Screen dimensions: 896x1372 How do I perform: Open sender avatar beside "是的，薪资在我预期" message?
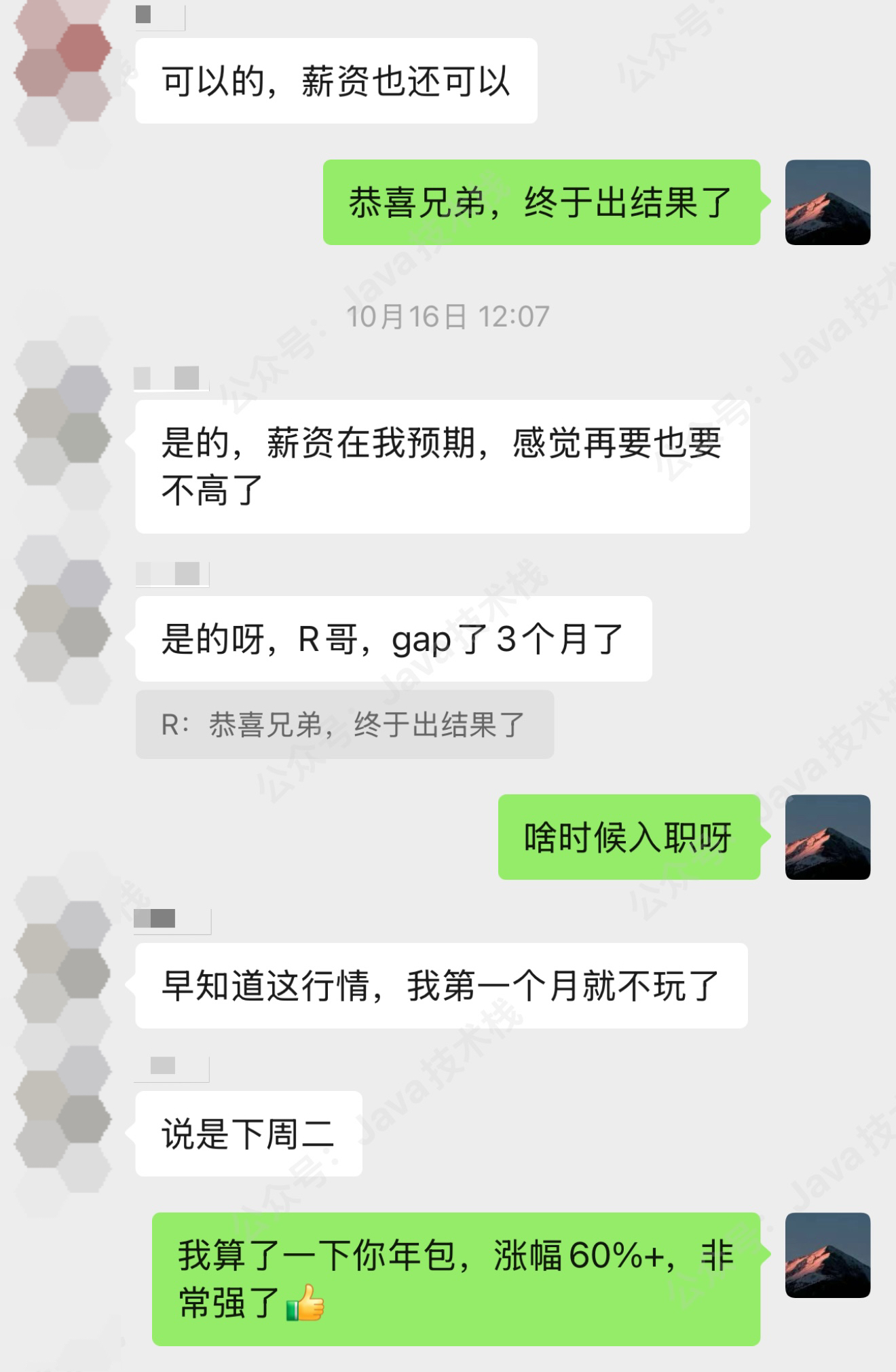[63, 413]
